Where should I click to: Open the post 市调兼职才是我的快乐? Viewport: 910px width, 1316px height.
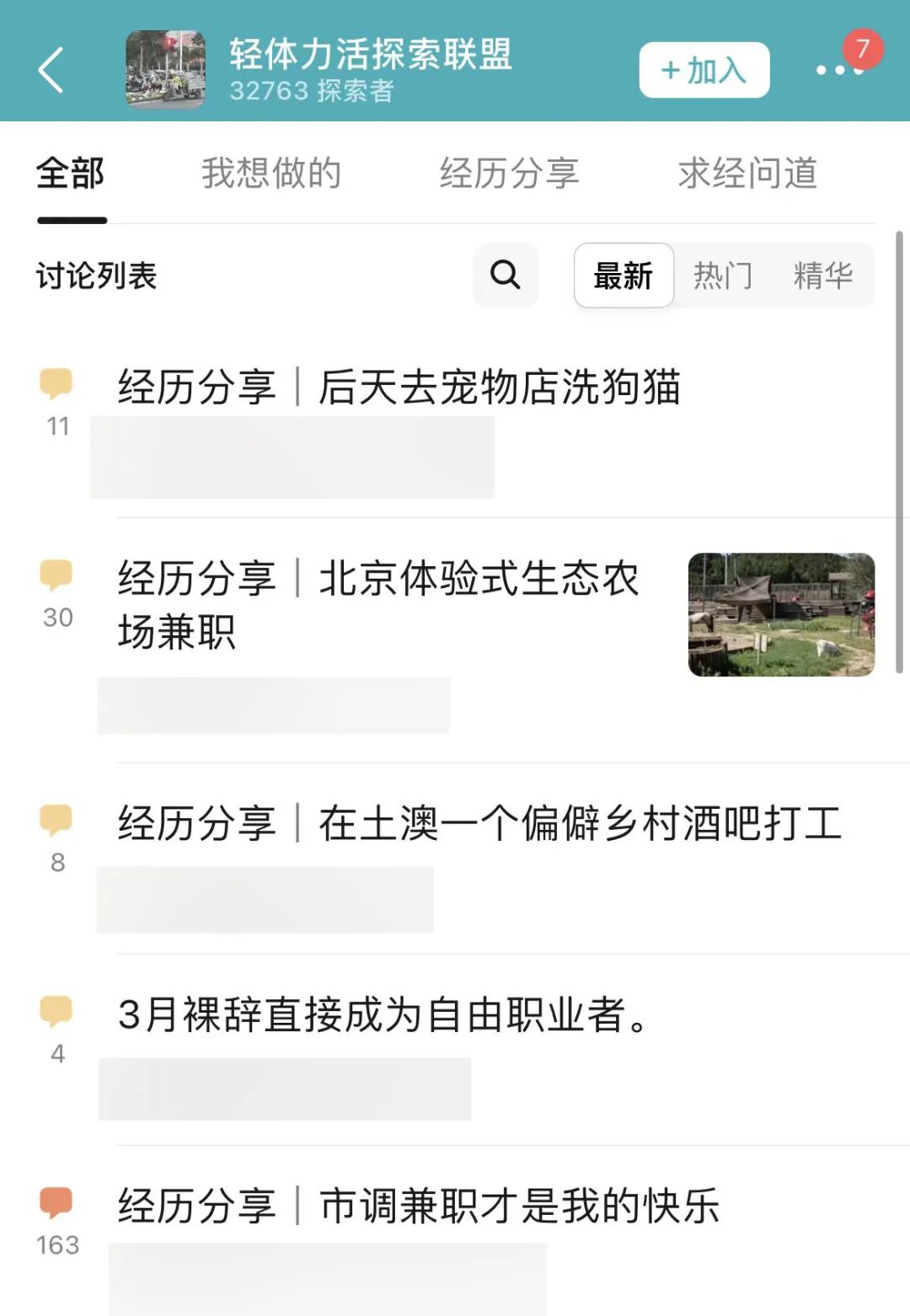418,1206
